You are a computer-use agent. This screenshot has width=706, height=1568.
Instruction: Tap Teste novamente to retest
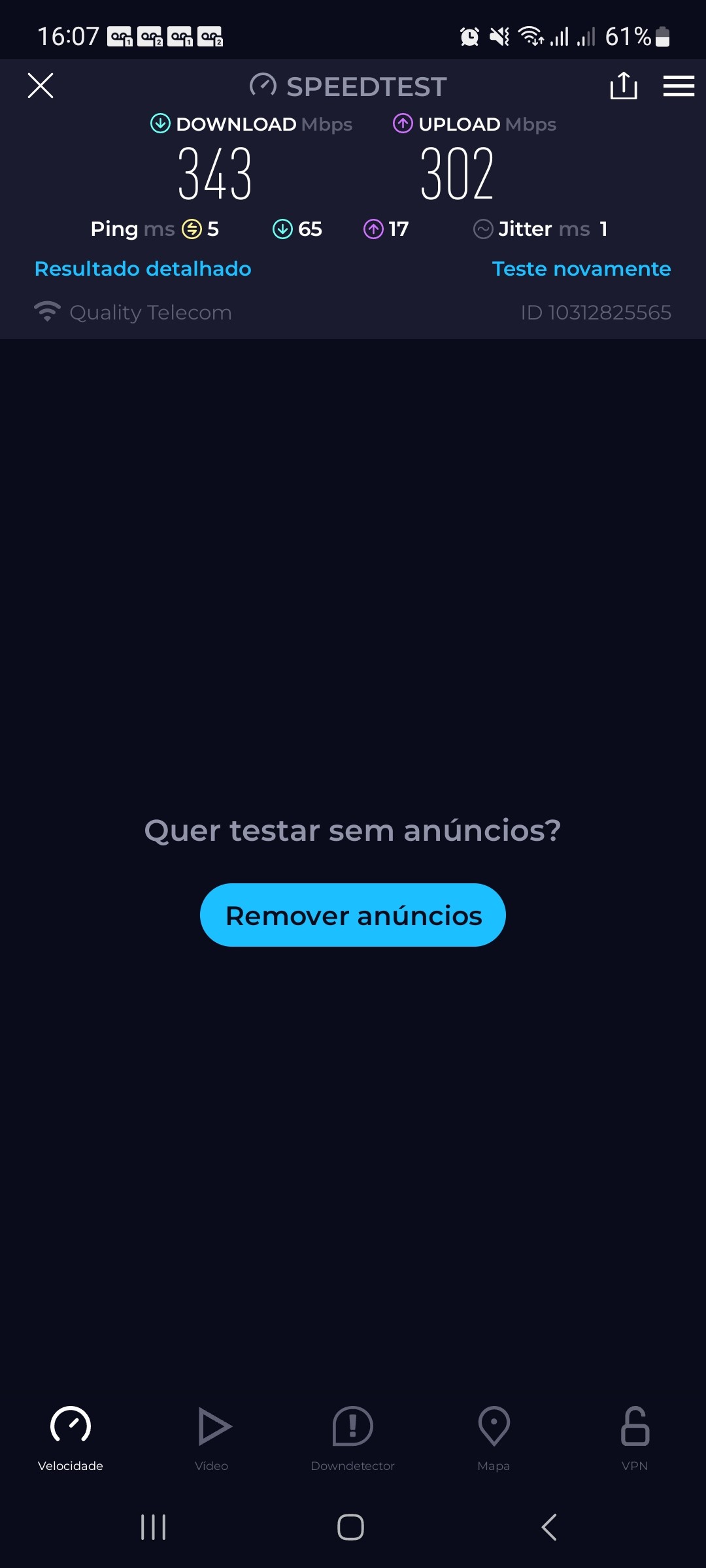581,269
